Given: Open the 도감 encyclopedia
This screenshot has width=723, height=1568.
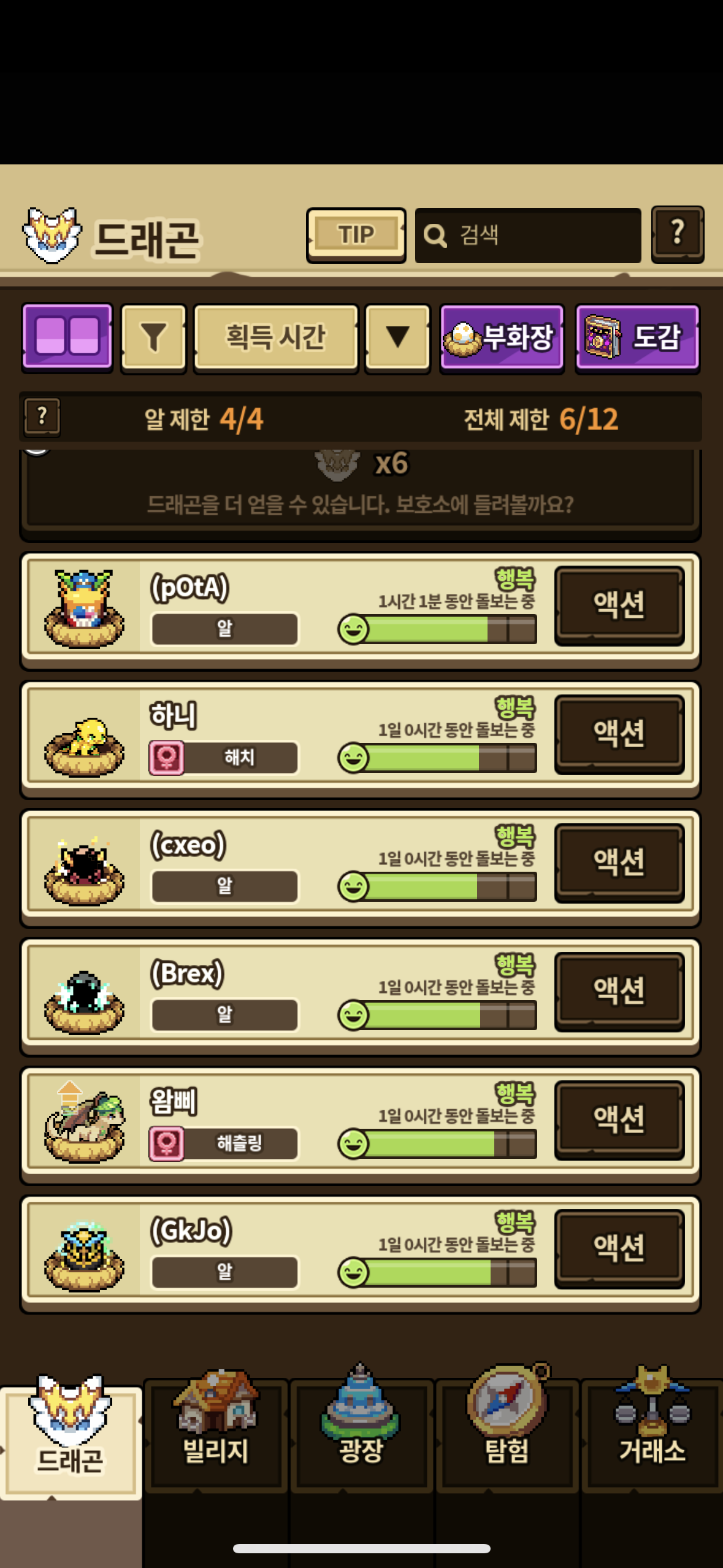Looking at the screenshot, I should point(637,338).
